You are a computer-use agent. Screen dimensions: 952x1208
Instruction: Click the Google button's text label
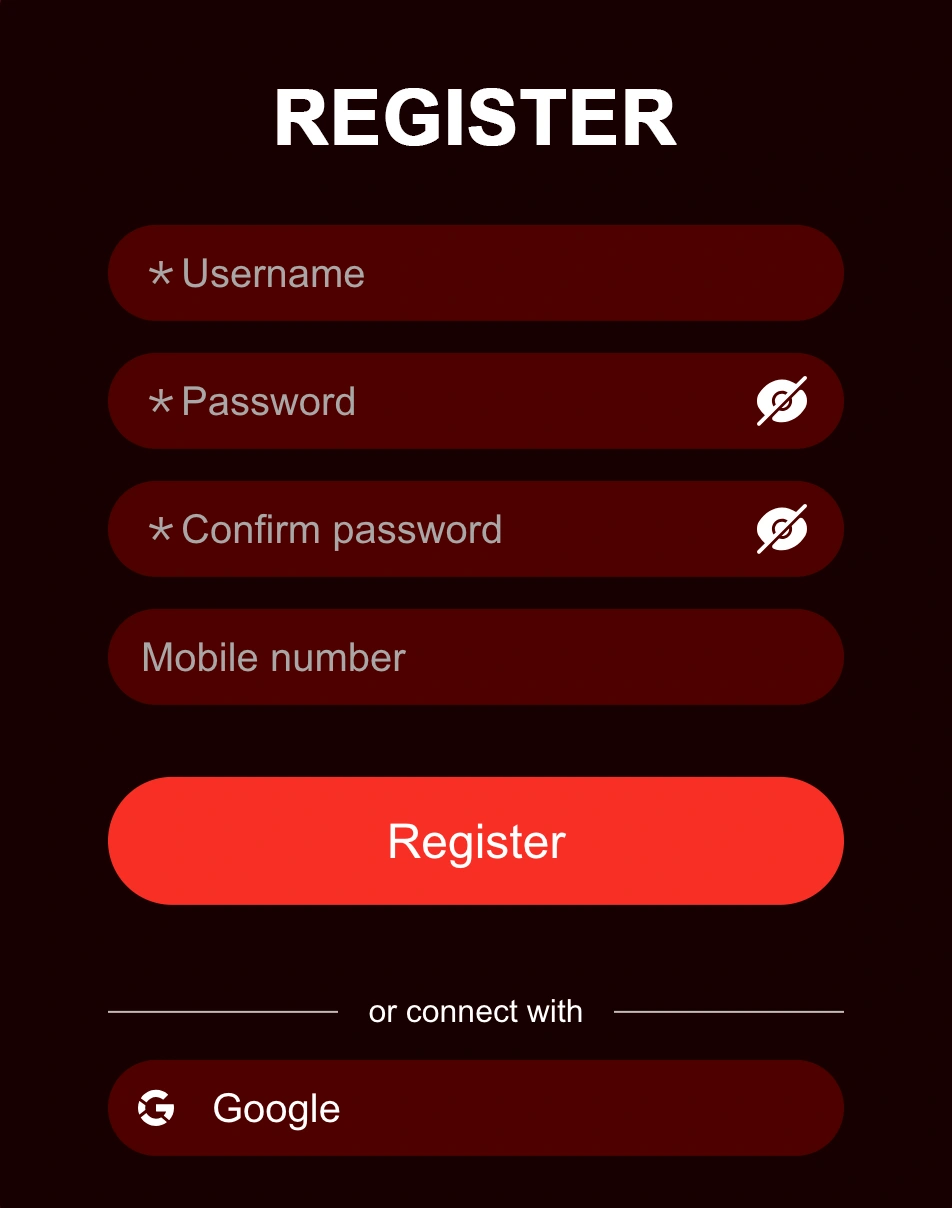pos(276,1108)
